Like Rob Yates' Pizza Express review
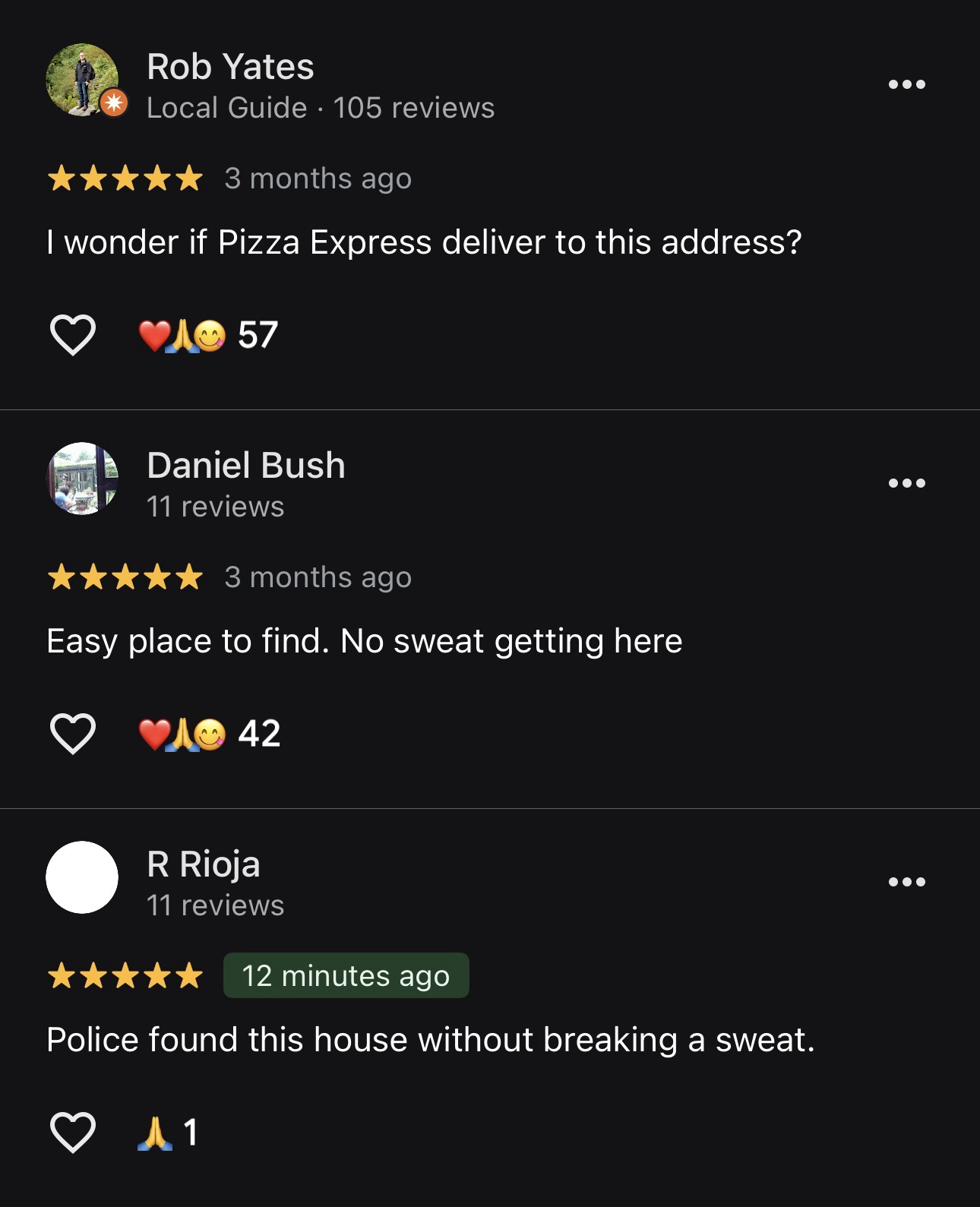Screen dimensions: 980x1207 (72, 335)
